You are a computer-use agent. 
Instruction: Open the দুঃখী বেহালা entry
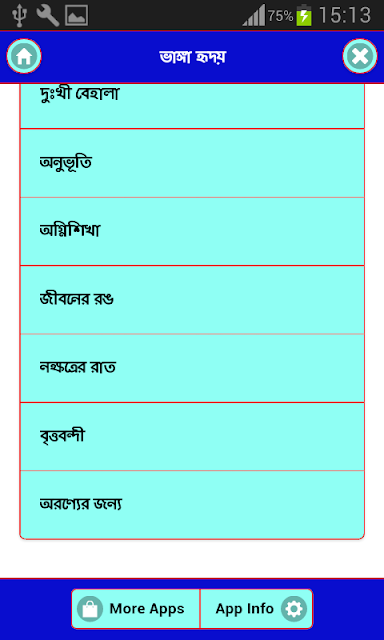[x=192, y=106]
